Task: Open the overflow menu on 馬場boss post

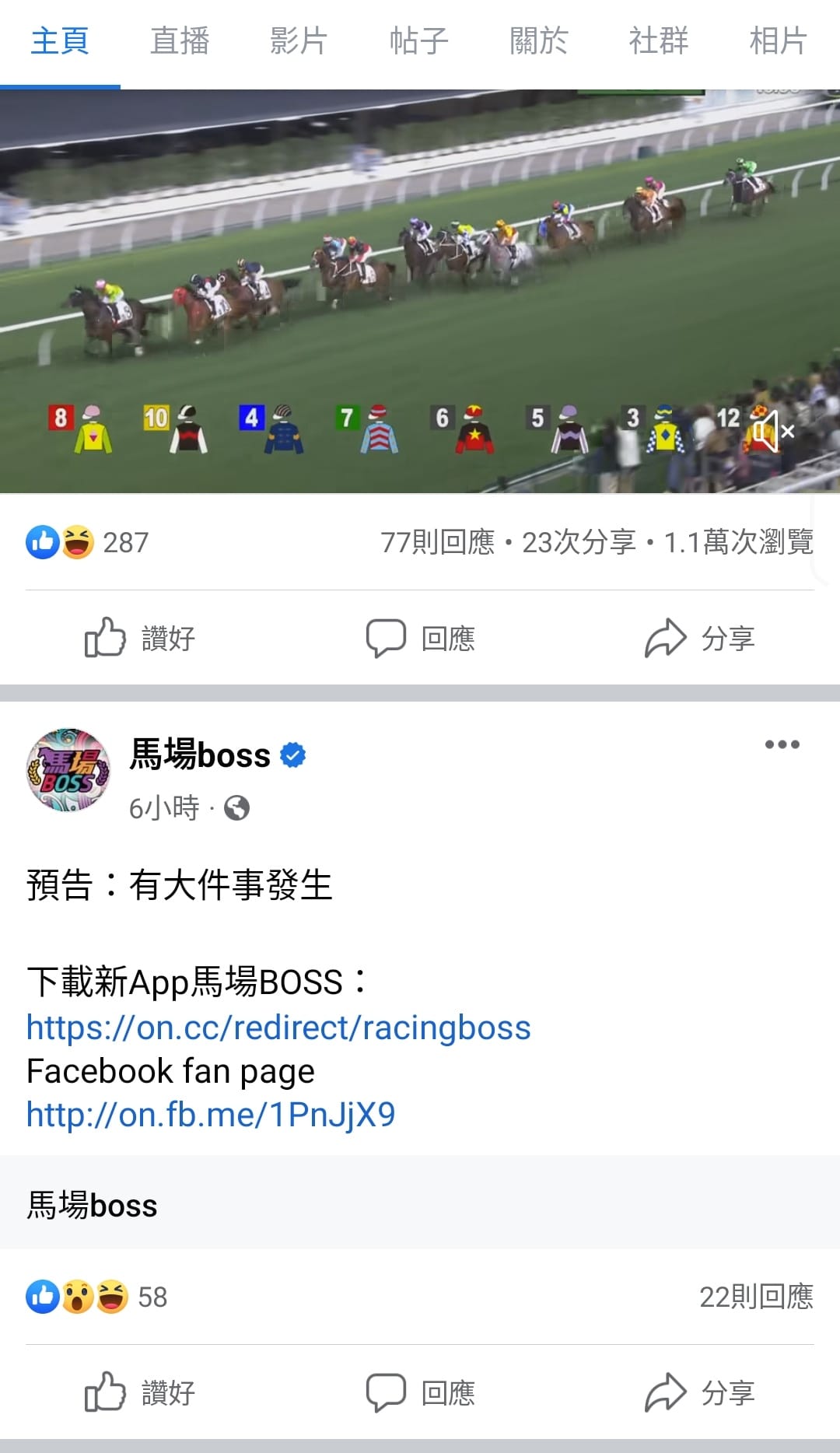Action: [x=782, y=744]
